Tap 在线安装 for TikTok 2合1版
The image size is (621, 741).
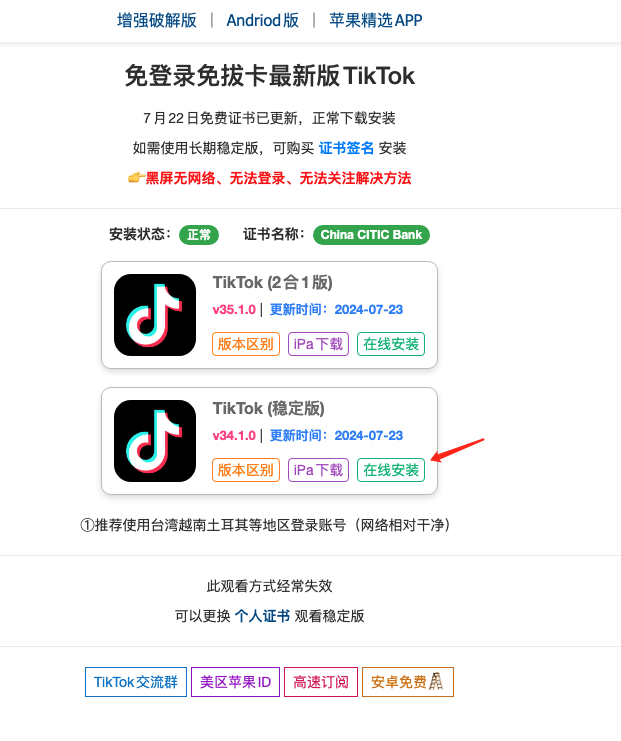pos(391,344)
